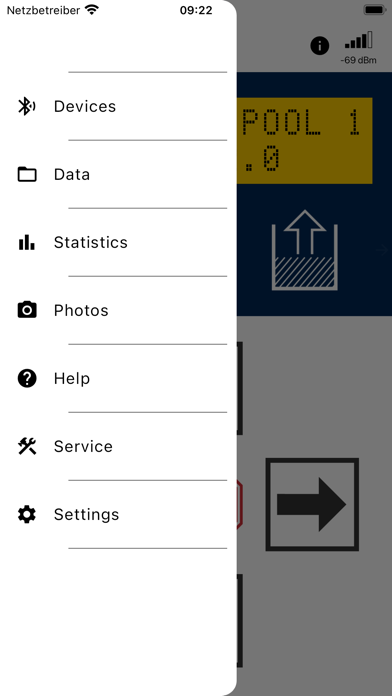Tap the info icon in the top bar
The image size is (392, 696).
319,46
